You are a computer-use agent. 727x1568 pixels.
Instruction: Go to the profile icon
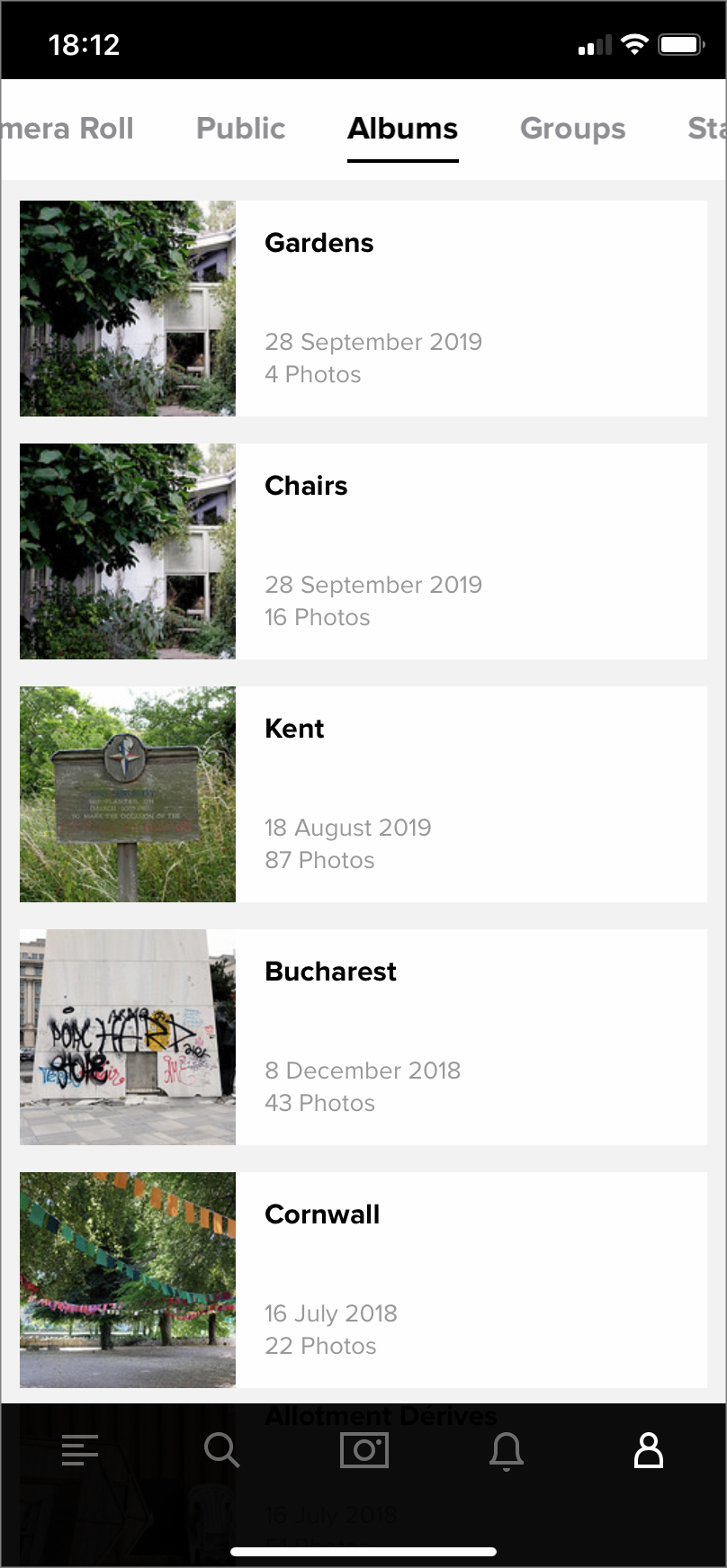[x=649, y=1450]
